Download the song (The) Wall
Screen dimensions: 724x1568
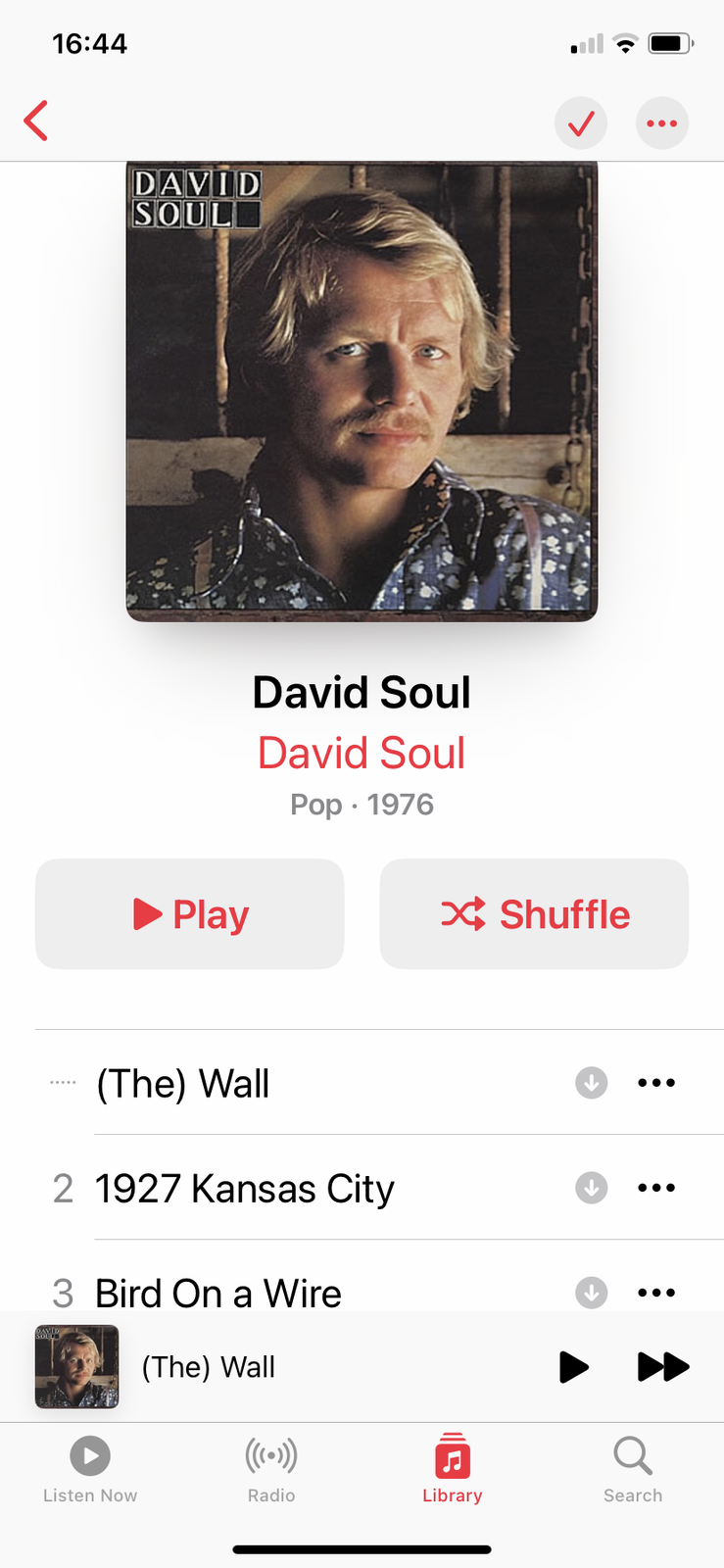[591, 1083]
